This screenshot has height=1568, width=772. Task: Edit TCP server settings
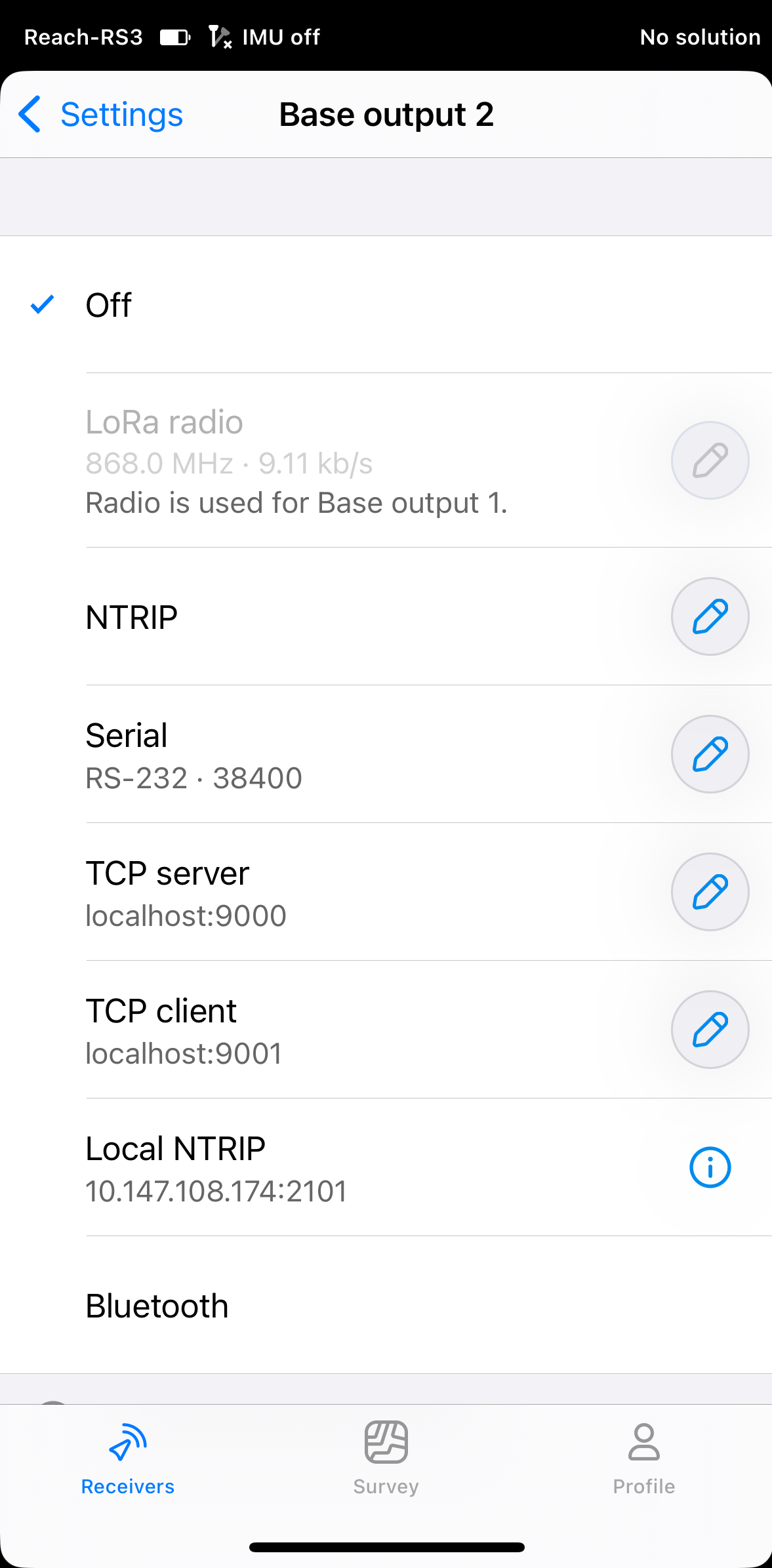click(x=710, y=892)
